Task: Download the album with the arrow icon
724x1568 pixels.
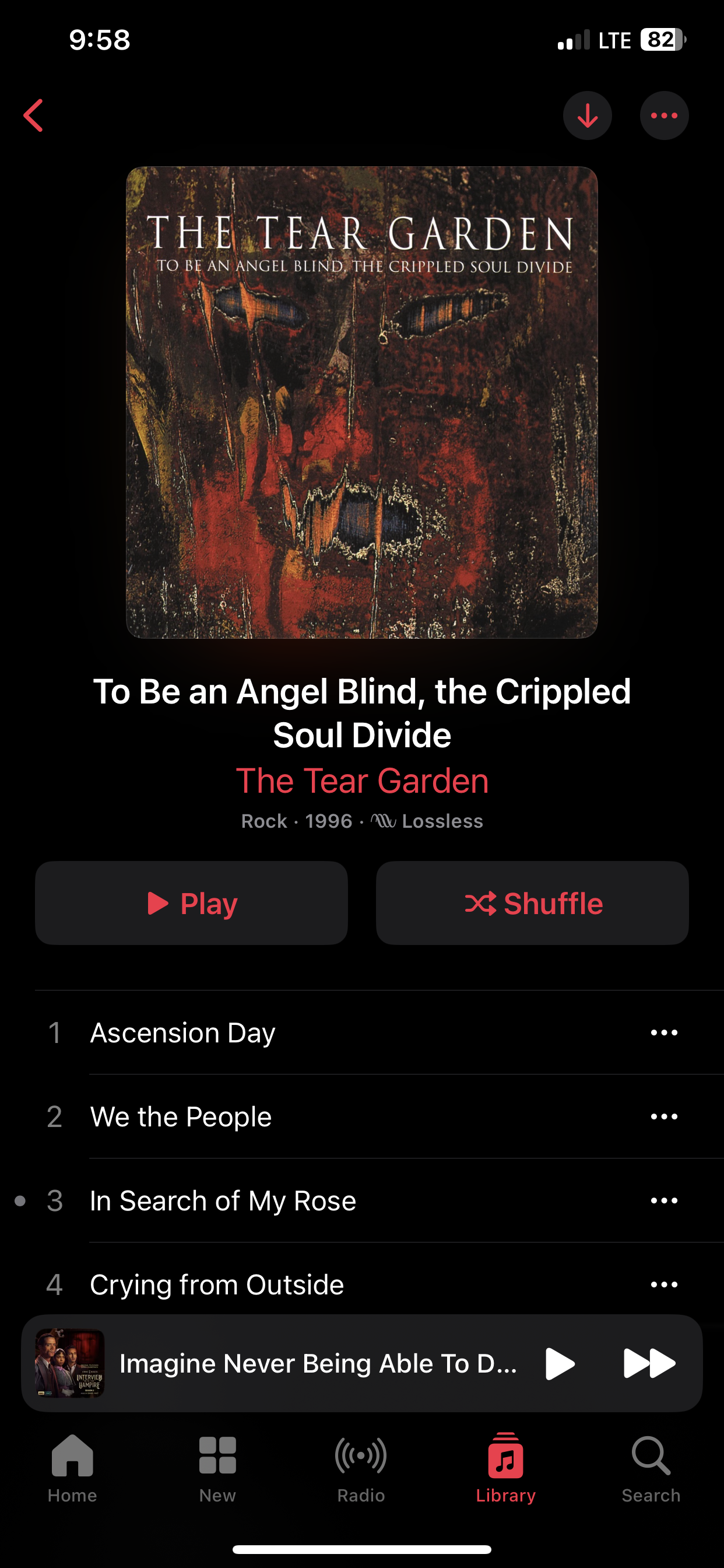Action: pos(587,116)
